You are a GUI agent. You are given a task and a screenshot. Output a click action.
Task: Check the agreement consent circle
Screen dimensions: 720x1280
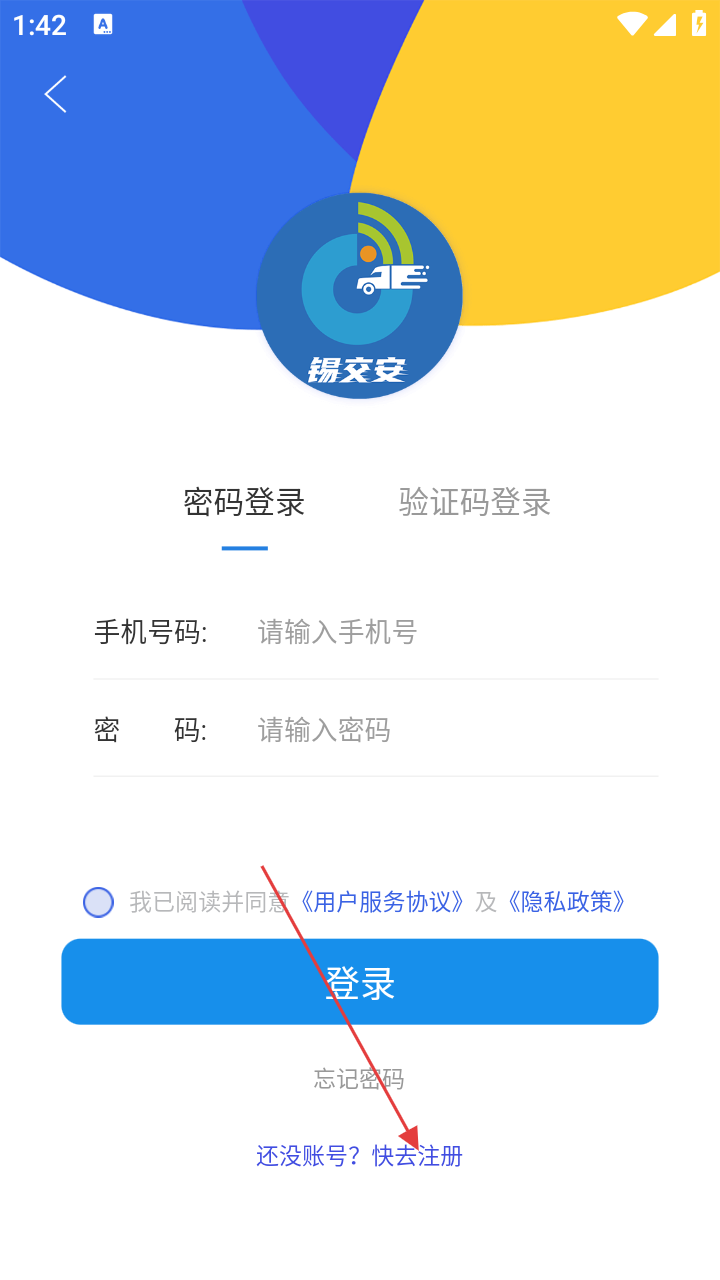pos(98,902)
